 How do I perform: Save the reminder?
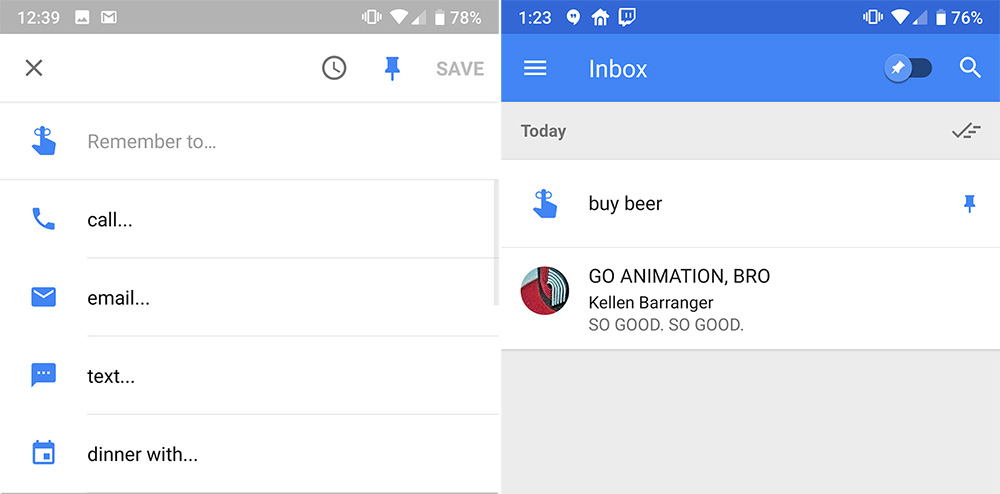point(460,69)
